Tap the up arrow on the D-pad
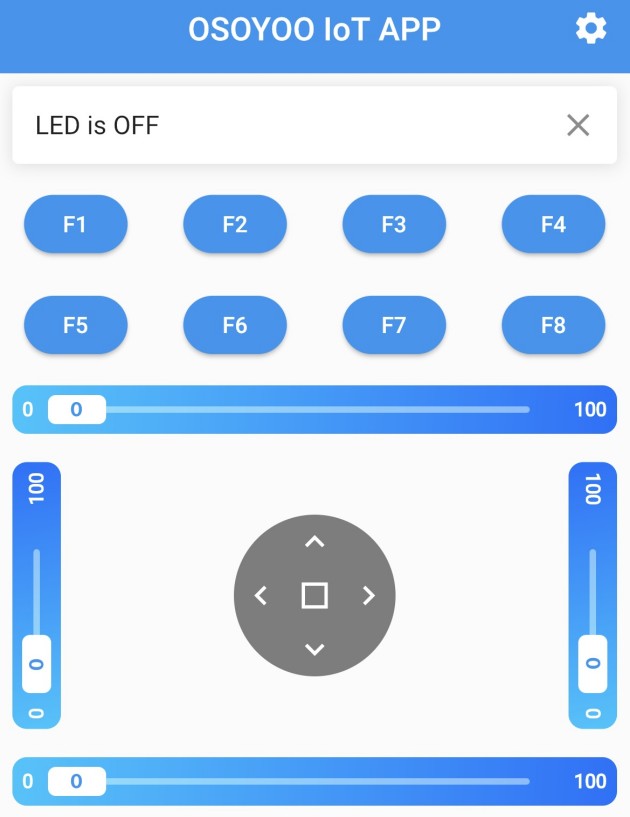 click(x=315, y=542)
